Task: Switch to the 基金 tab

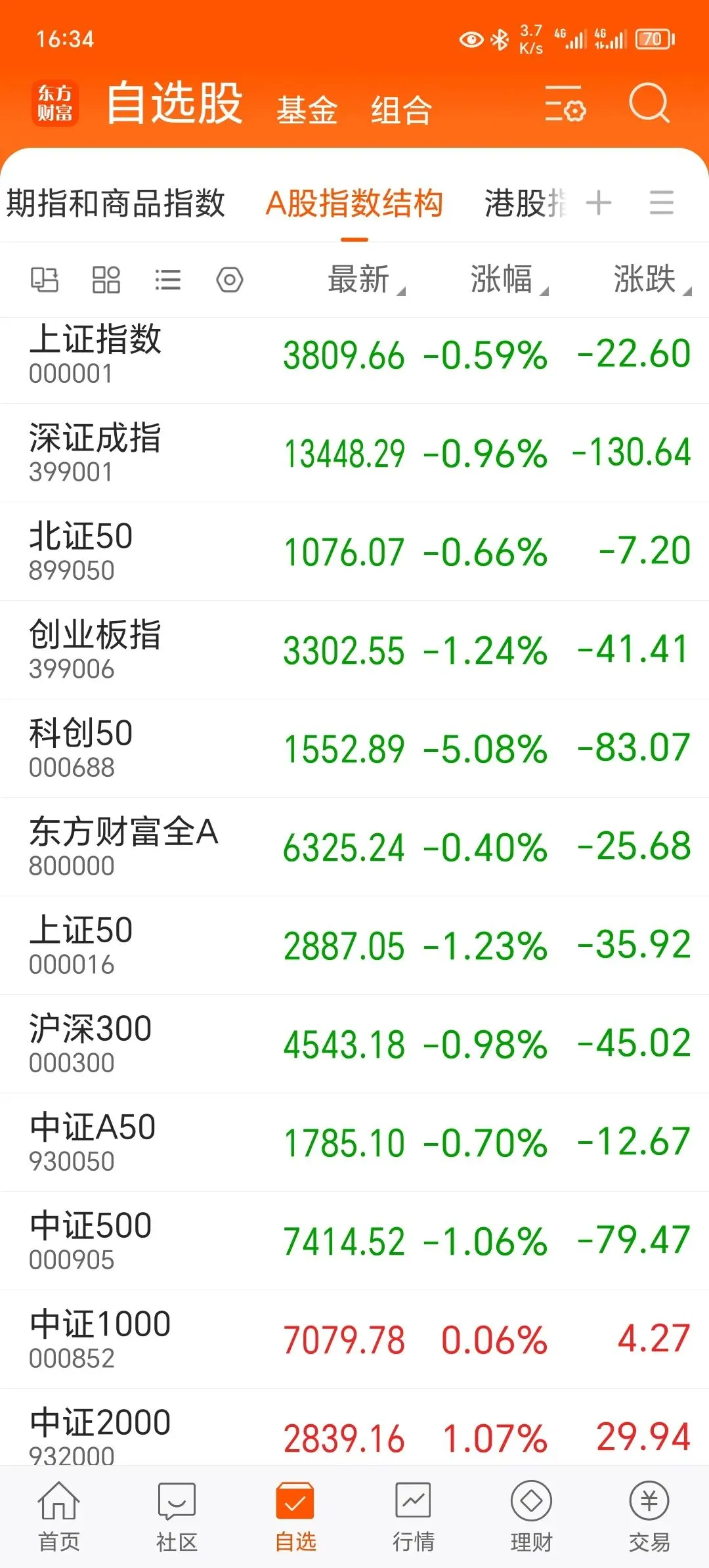Action: pyautogui.click(x=307, y=110)
